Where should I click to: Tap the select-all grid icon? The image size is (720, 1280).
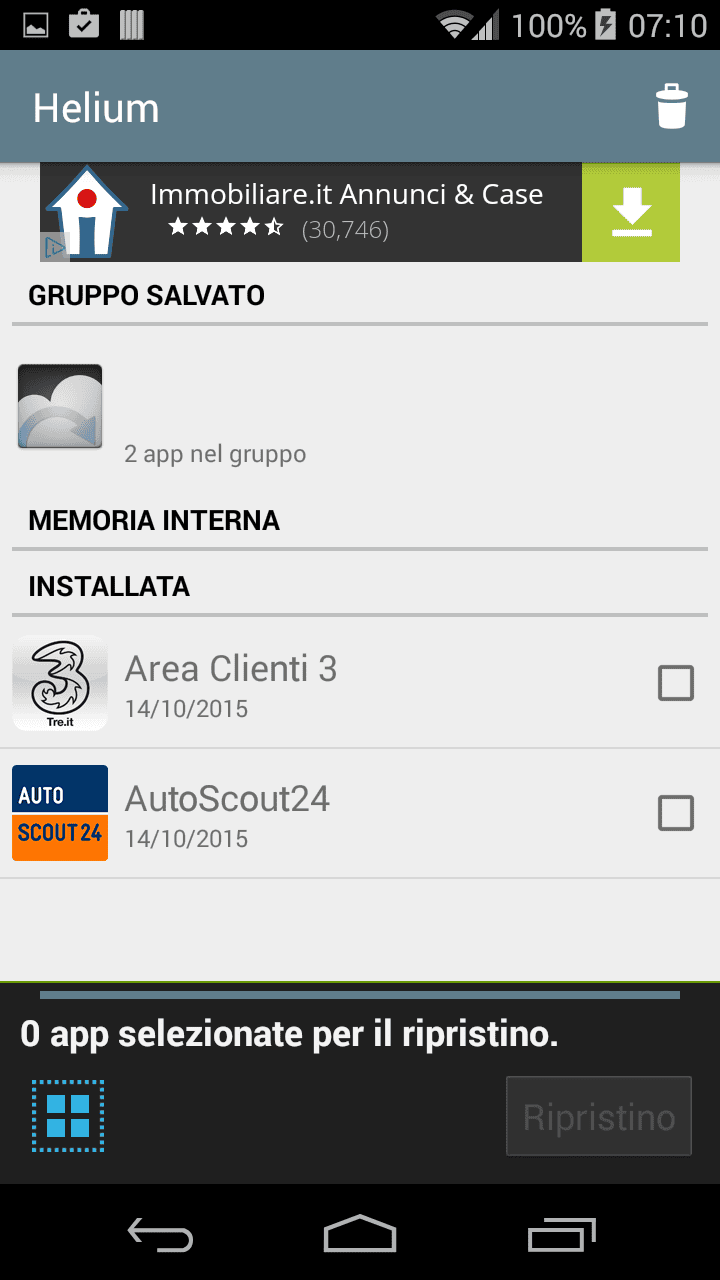tap(68, 1116)
